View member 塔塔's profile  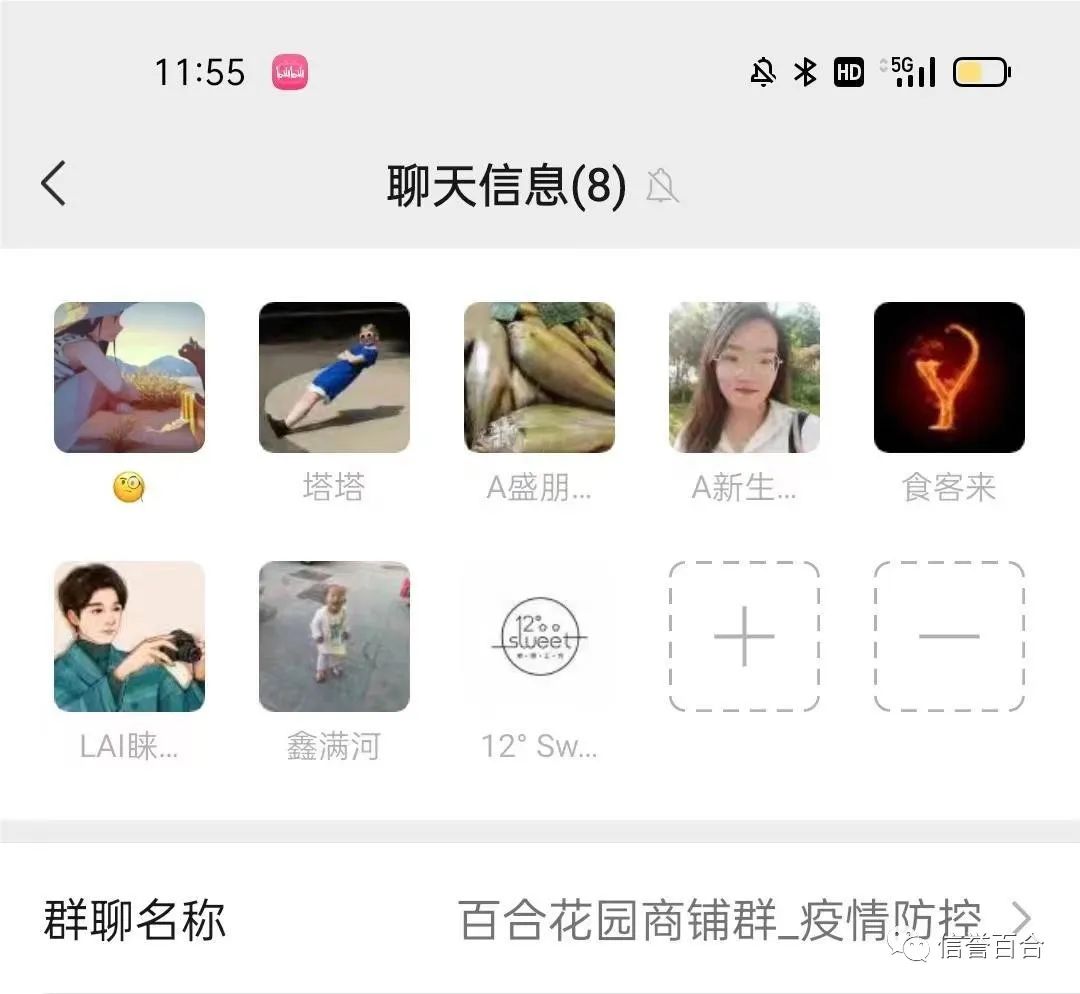(x=334, y=378)
